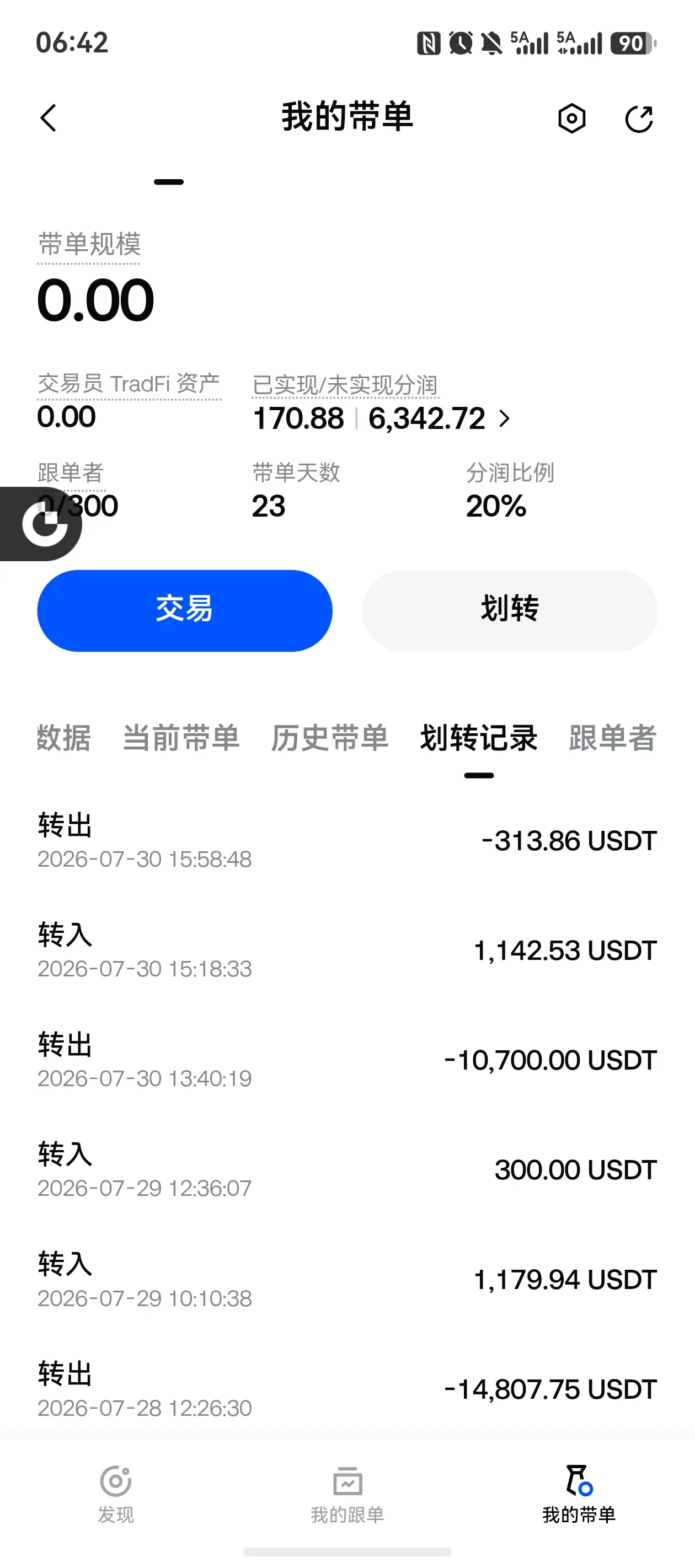Viewport: 695px width, 1568px height.
Task: Select the 我的带单 bottom tab
Action: pyautogui.click(x=579, y=1494)
